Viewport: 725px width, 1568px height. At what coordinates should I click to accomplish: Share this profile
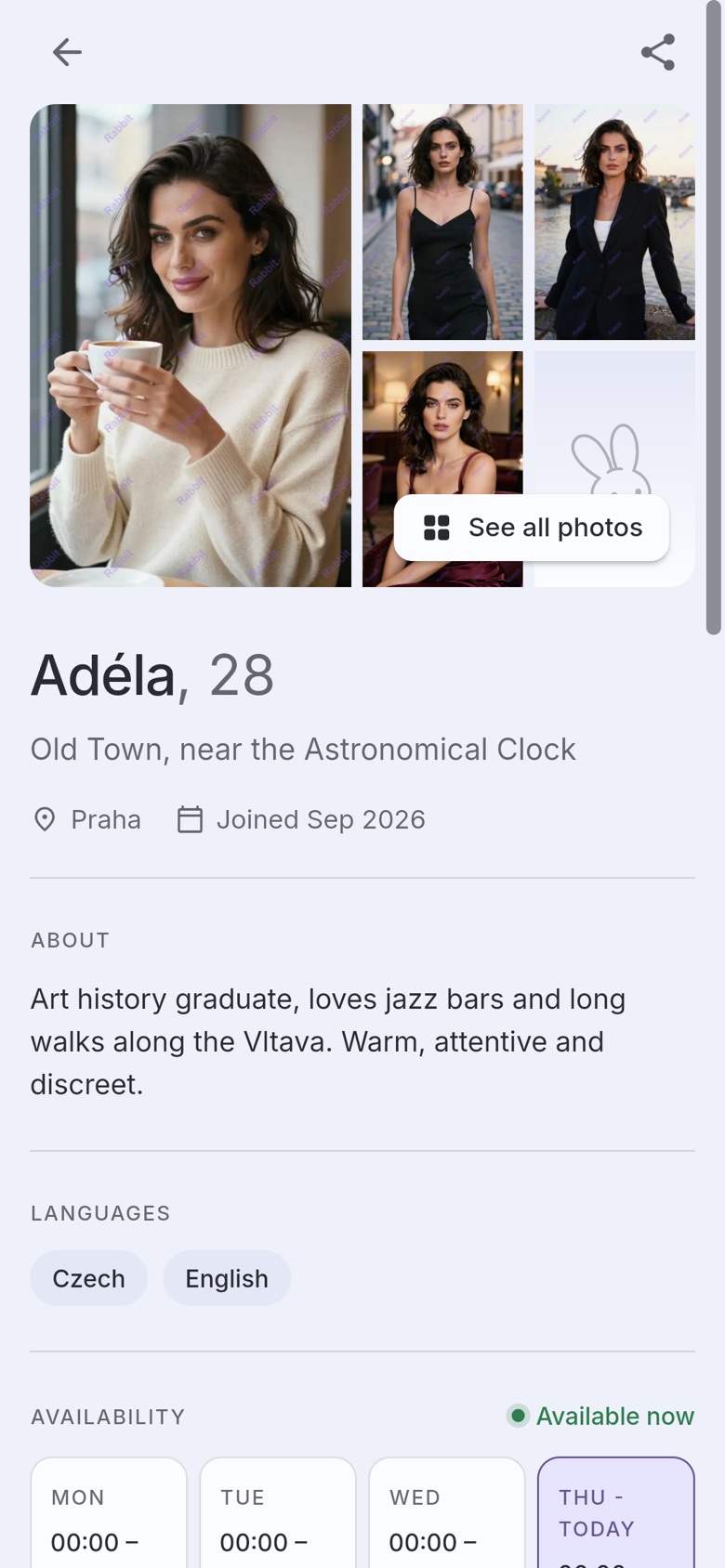pos(658,52)
